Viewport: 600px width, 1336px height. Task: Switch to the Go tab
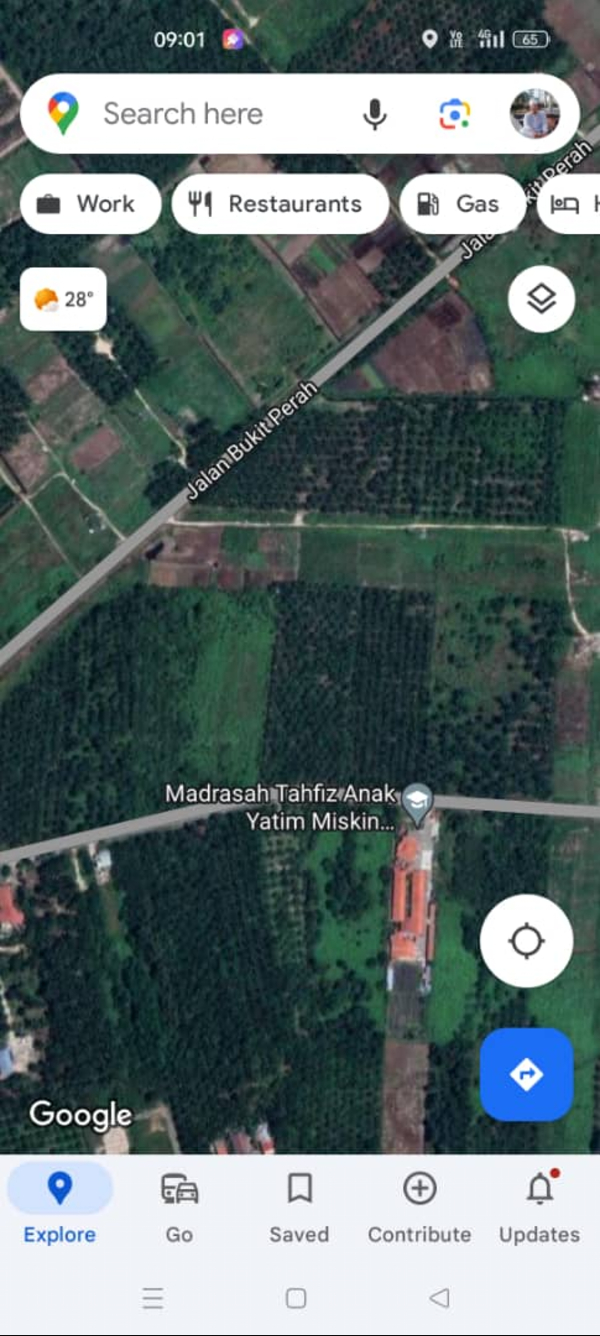coord(180,1207)
